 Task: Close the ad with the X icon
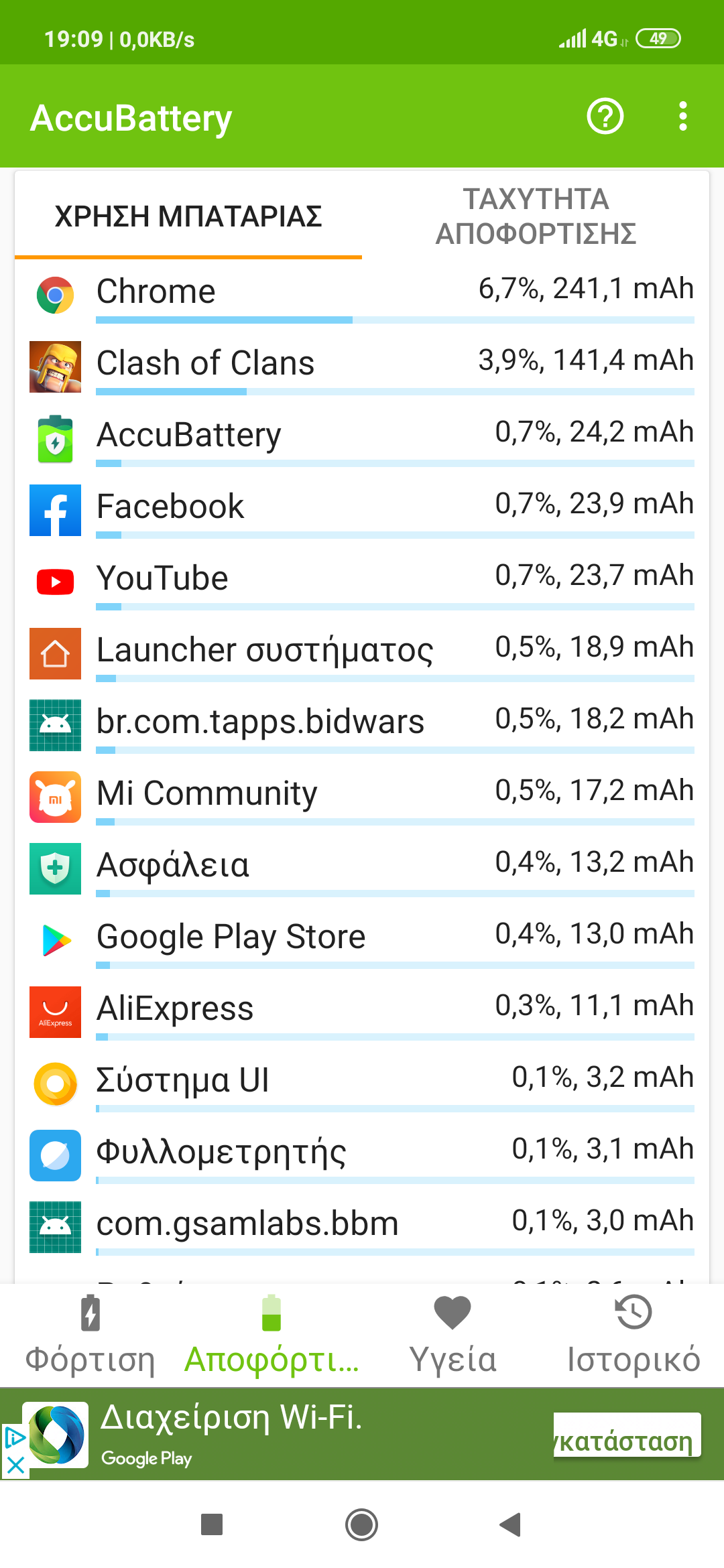point(15,1465)
